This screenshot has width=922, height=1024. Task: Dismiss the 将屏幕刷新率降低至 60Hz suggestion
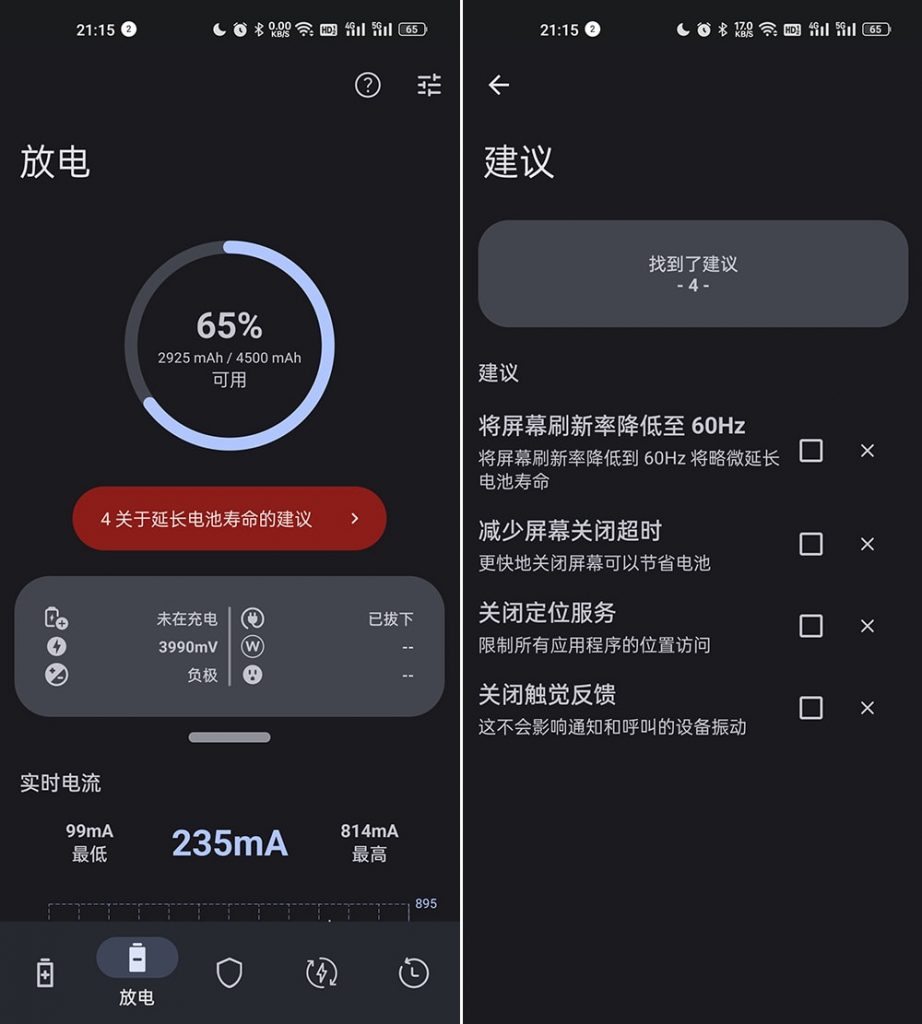coord(867,451)
